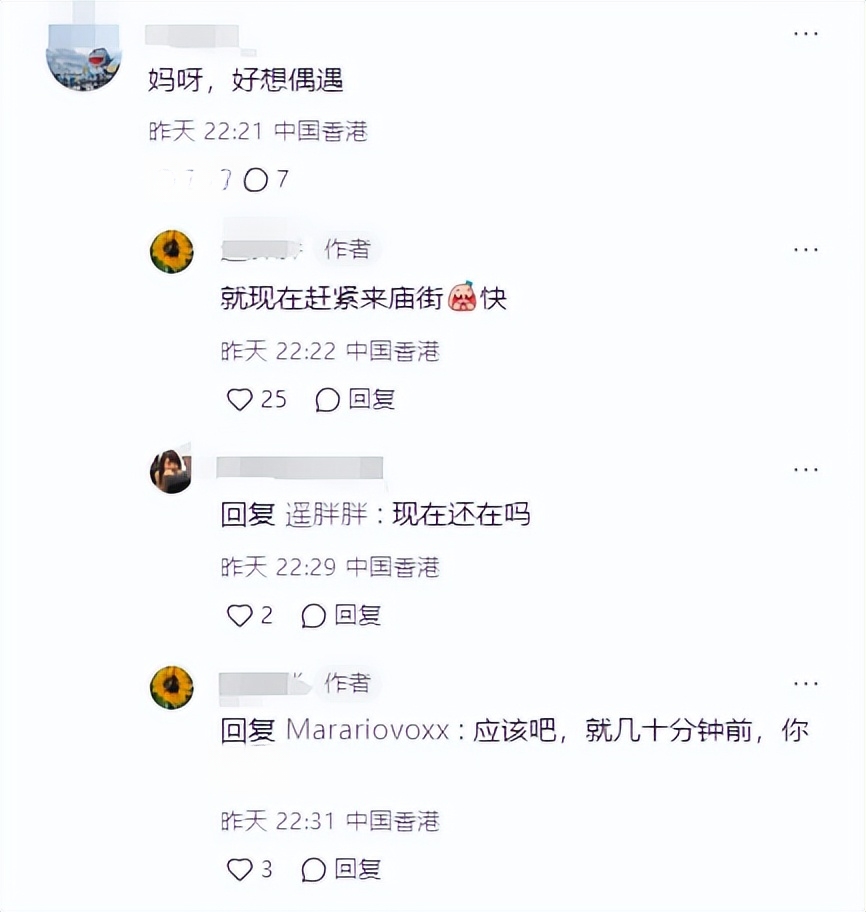This screenshot has height=912, width=866.
Task: Reply to the "就现在赶紧来庙街" comment
Action: [356, 400]
